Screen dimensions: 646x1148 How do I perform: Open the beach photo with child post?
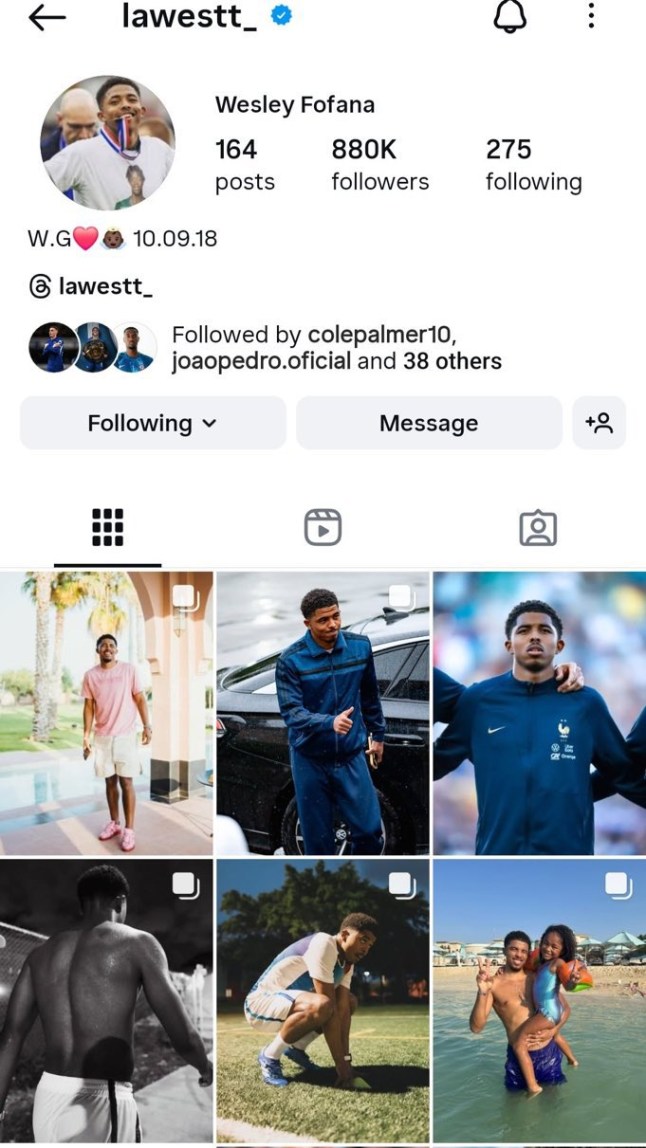coord(540,1000)
